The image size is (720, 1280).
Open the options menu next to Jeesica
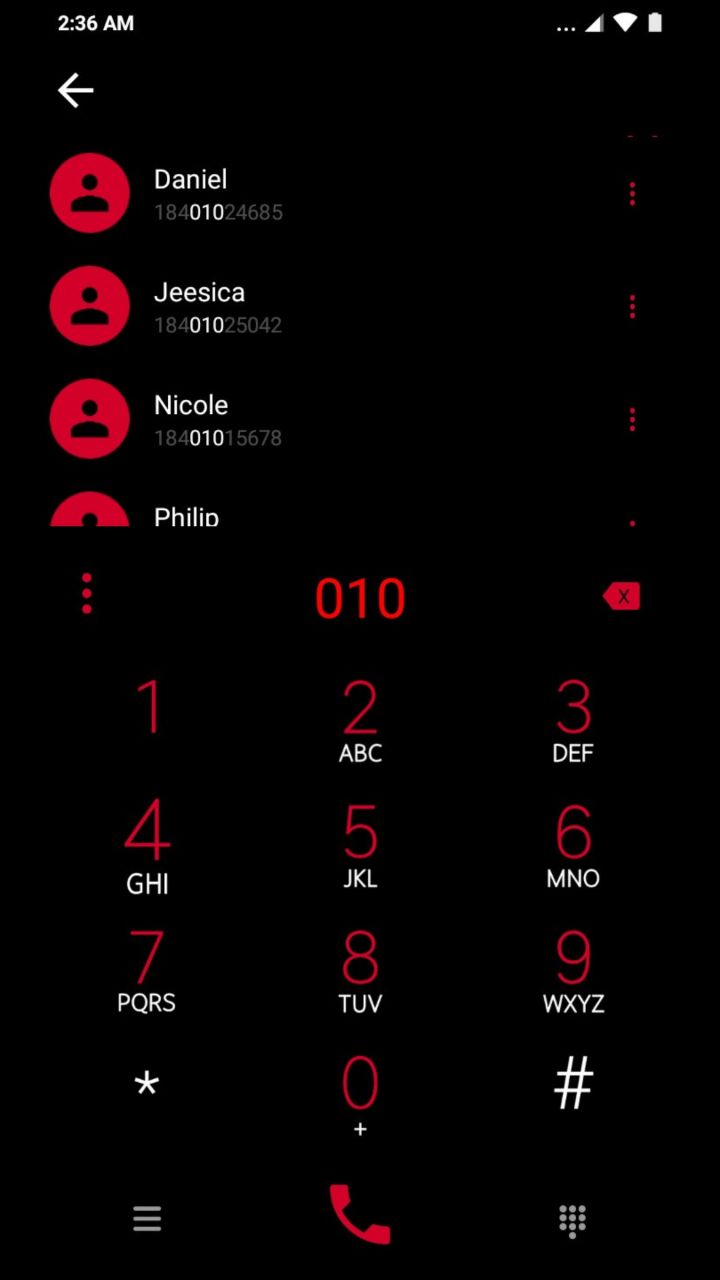click(632, 307)
